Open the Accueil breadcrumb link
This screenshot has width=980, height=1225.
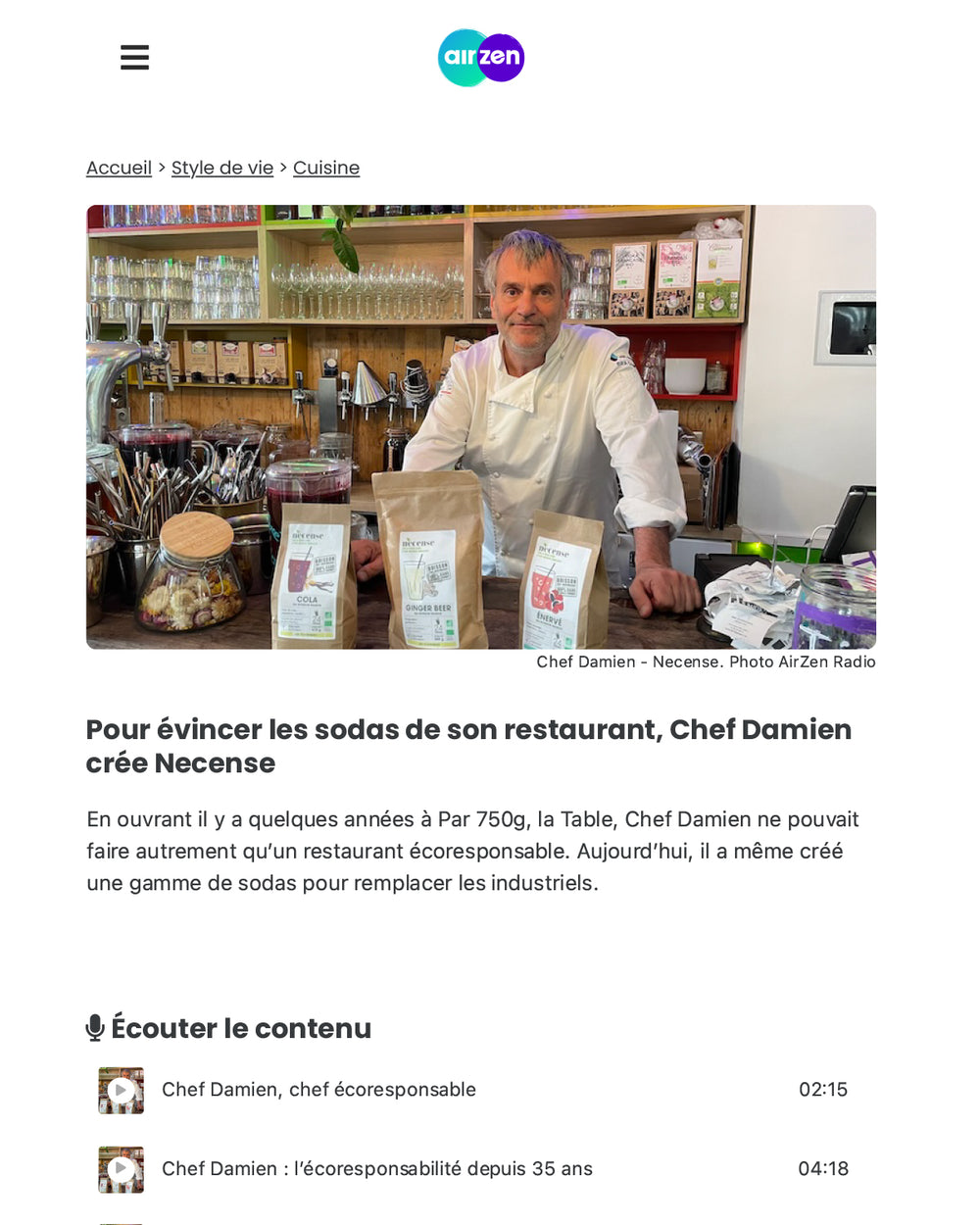tap(119, 168)
